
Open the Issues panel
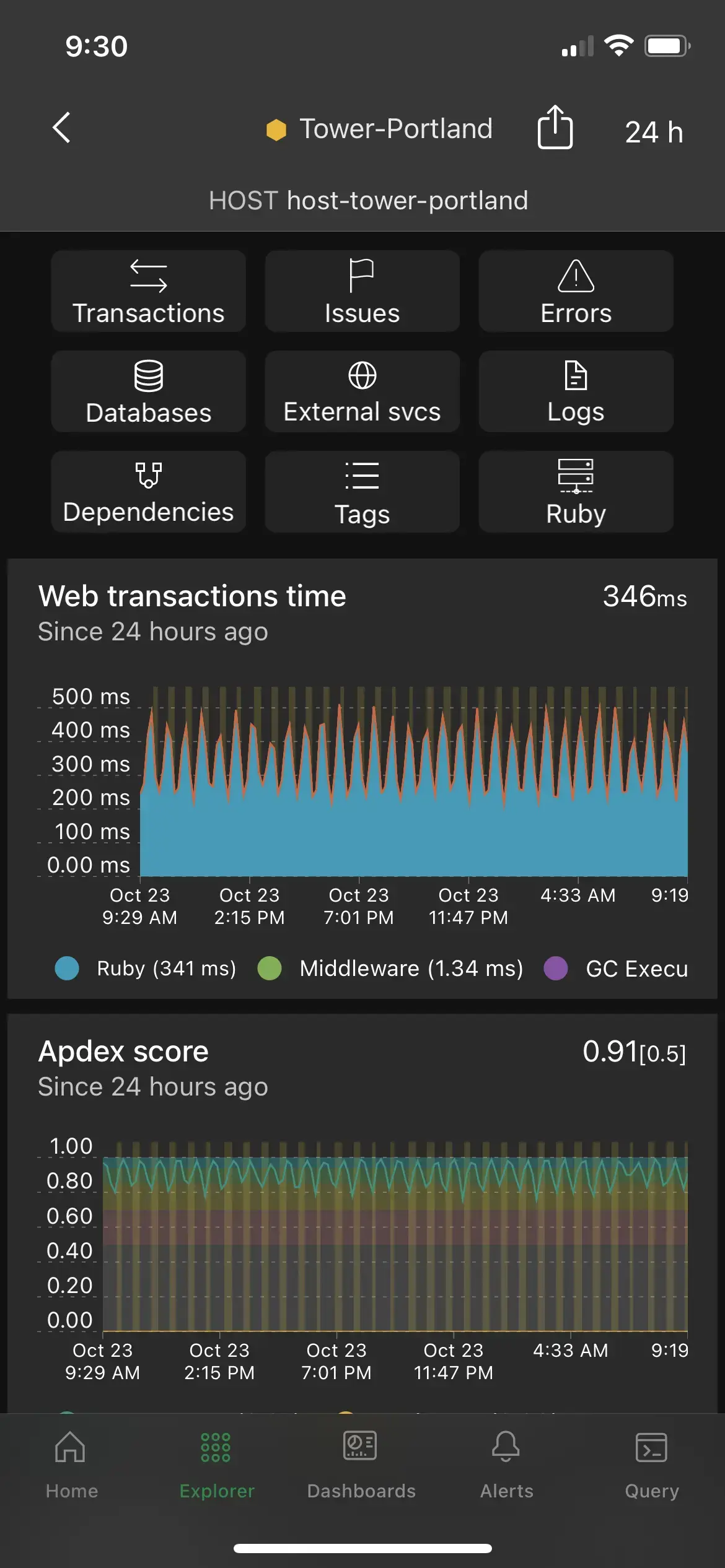tap(362, 291)
